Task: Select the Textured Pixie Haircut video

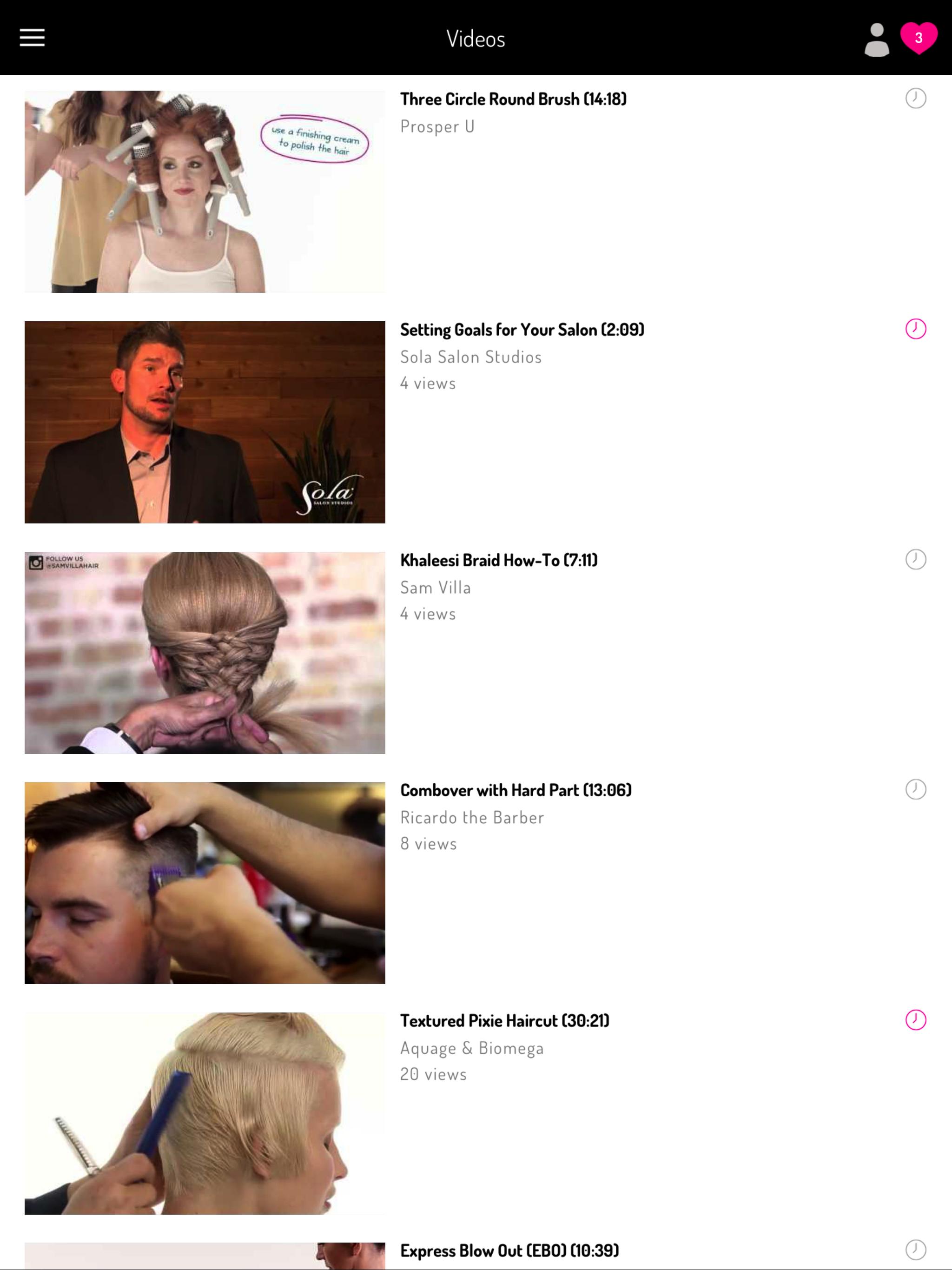Action: [205, 1113]
